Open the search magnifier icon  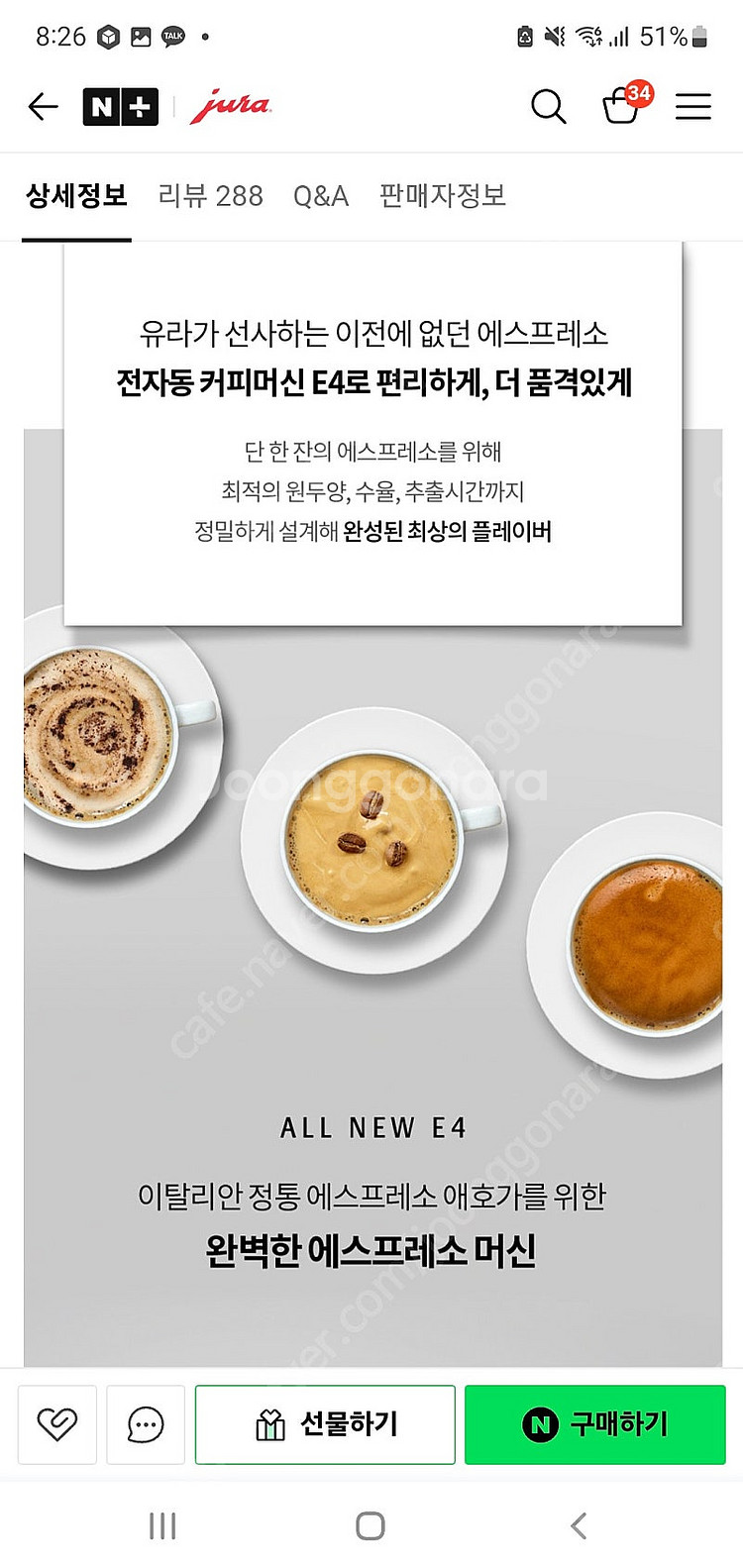point(548,106)
